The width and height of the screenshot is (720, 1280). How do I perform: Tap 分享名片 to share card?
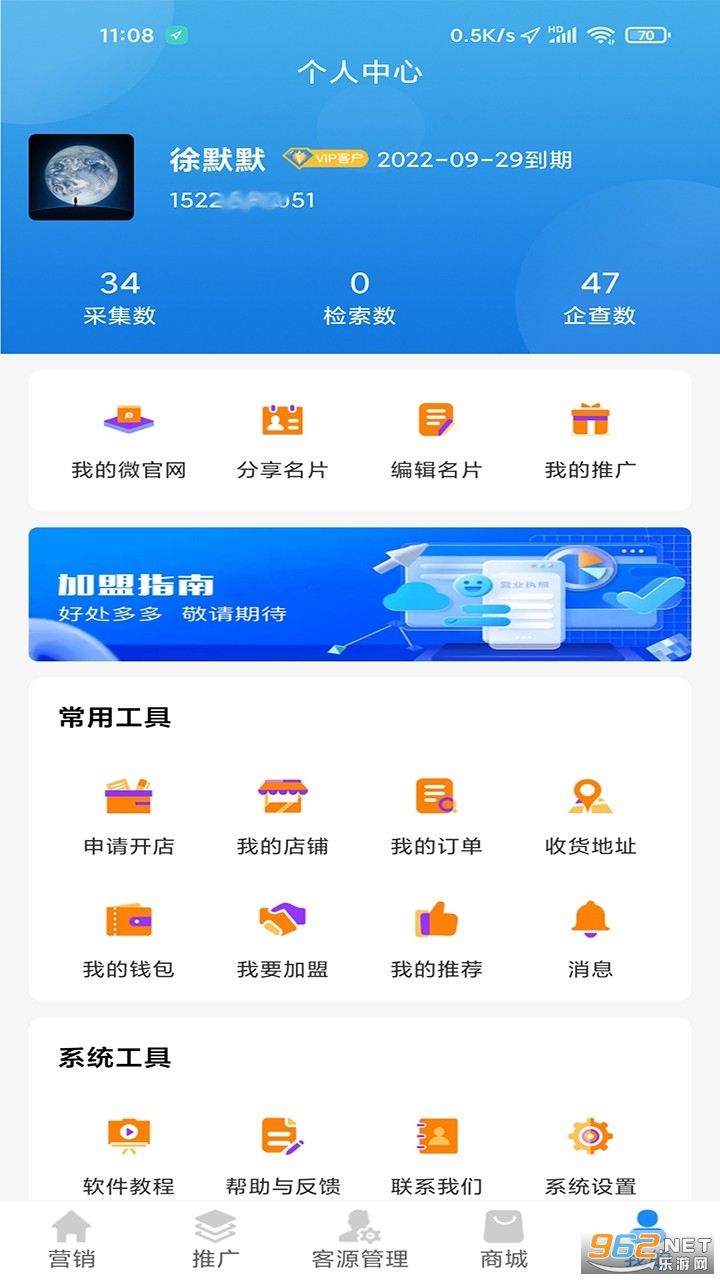[x=283, y=440]
